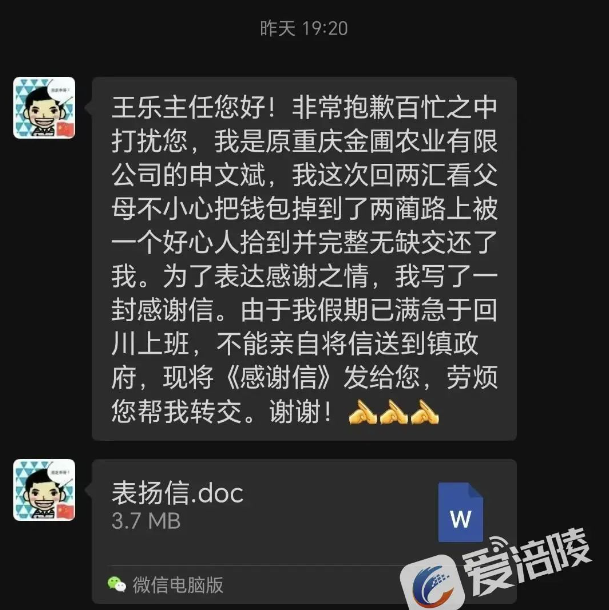Tap the avatar next to the 表扬信.doc file
609x610 pixels.
[x=44, y=490]
